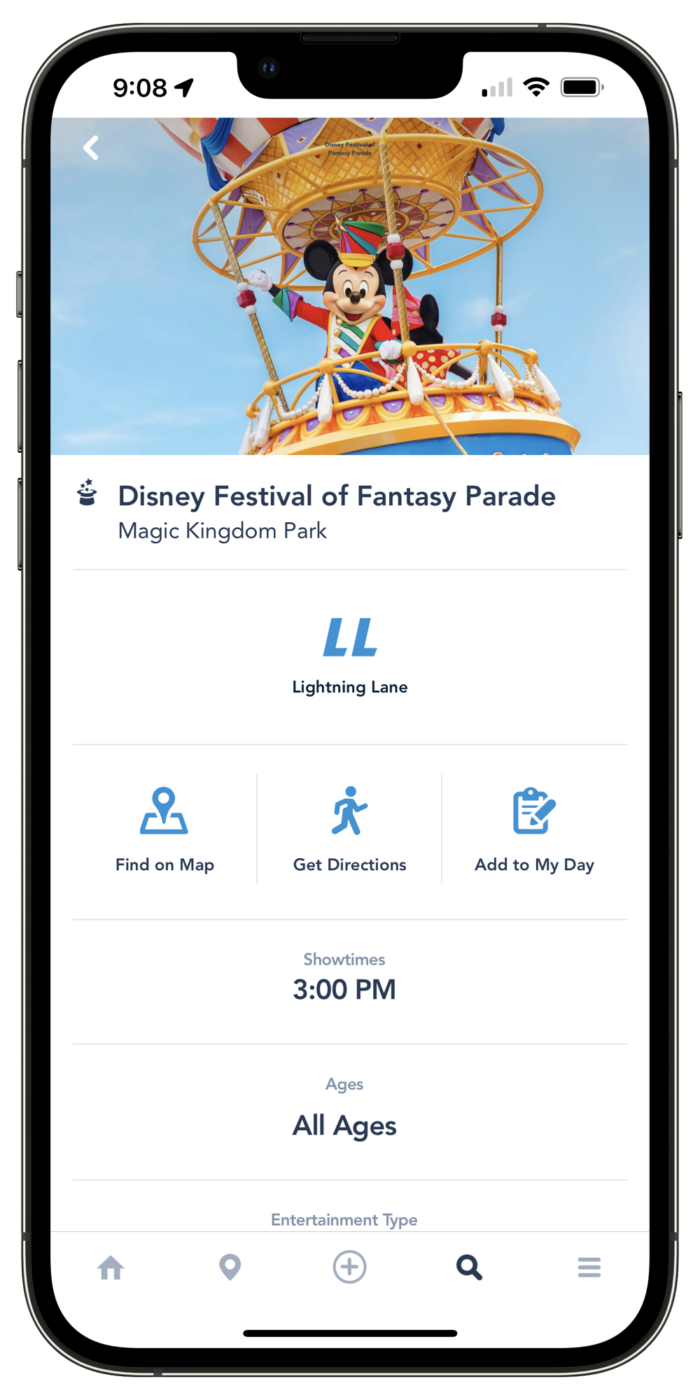Tap the Lightning Lane button
Screen dimensions: 700x1400
pyautogui.click(x=349, y=655)
